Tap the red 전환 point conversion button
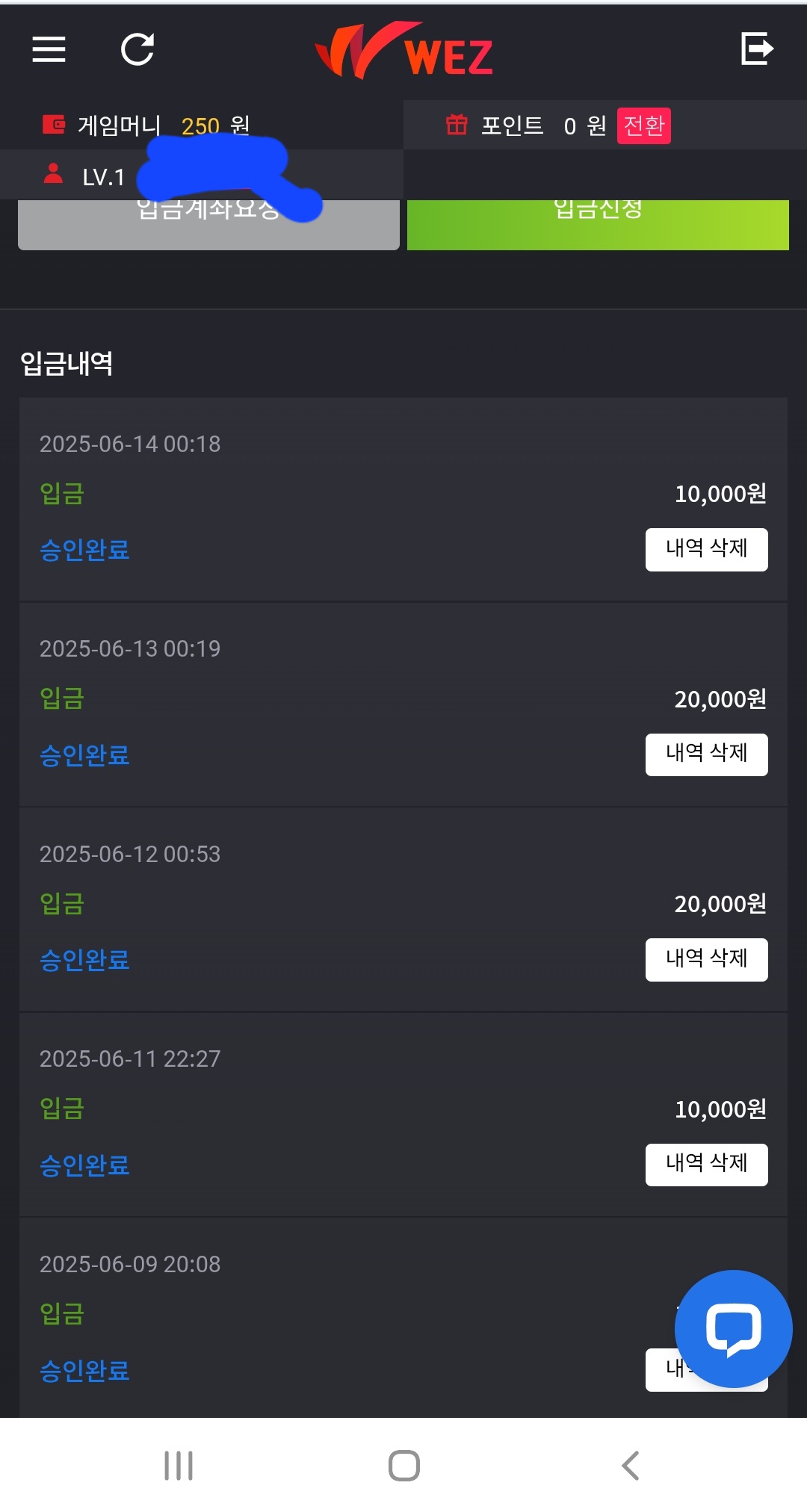 (x=643, y=126)
